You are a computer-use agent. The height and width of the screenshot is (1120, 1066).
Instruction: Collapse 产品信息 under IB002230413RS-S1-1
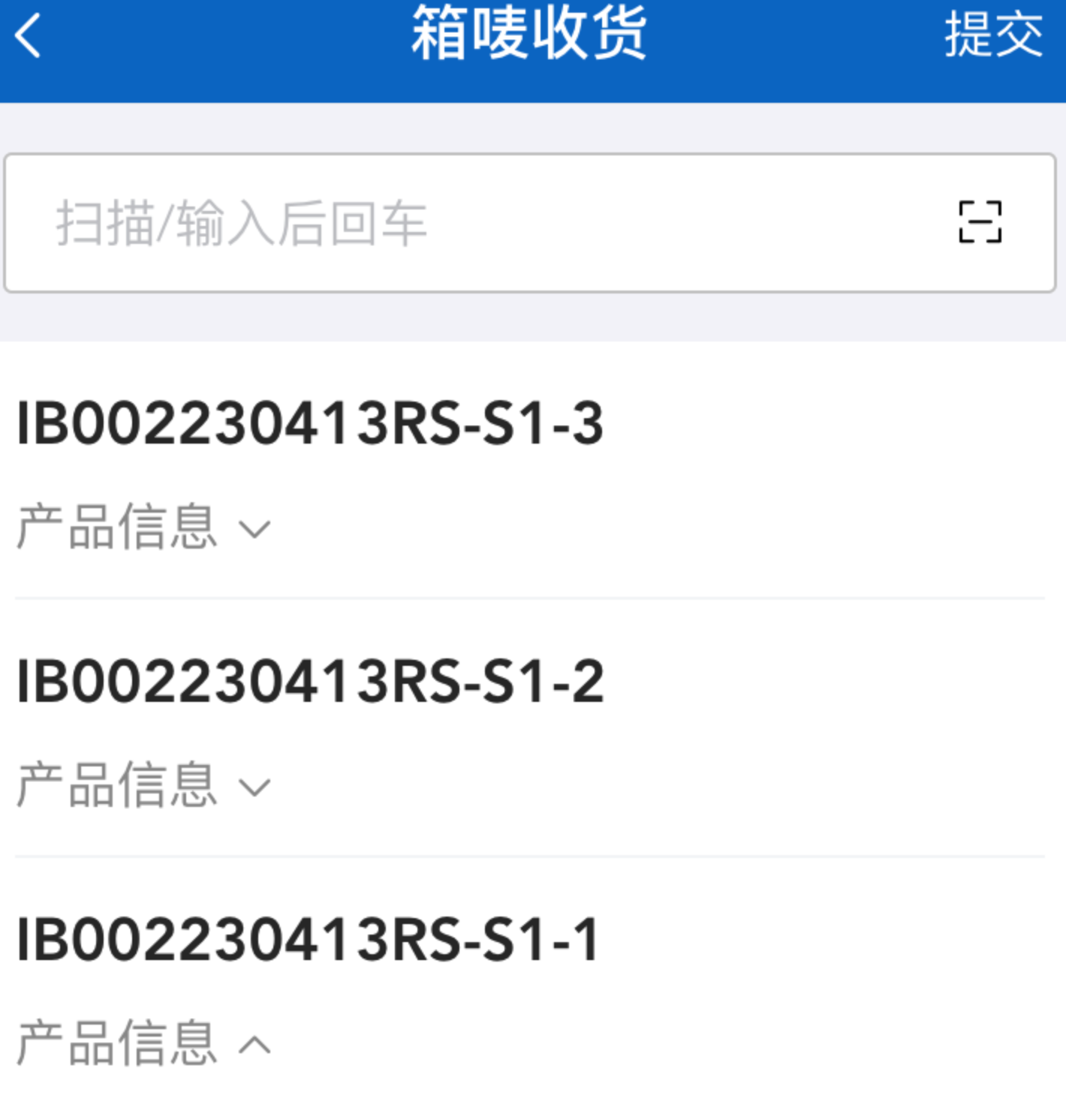pos(143,1043)
